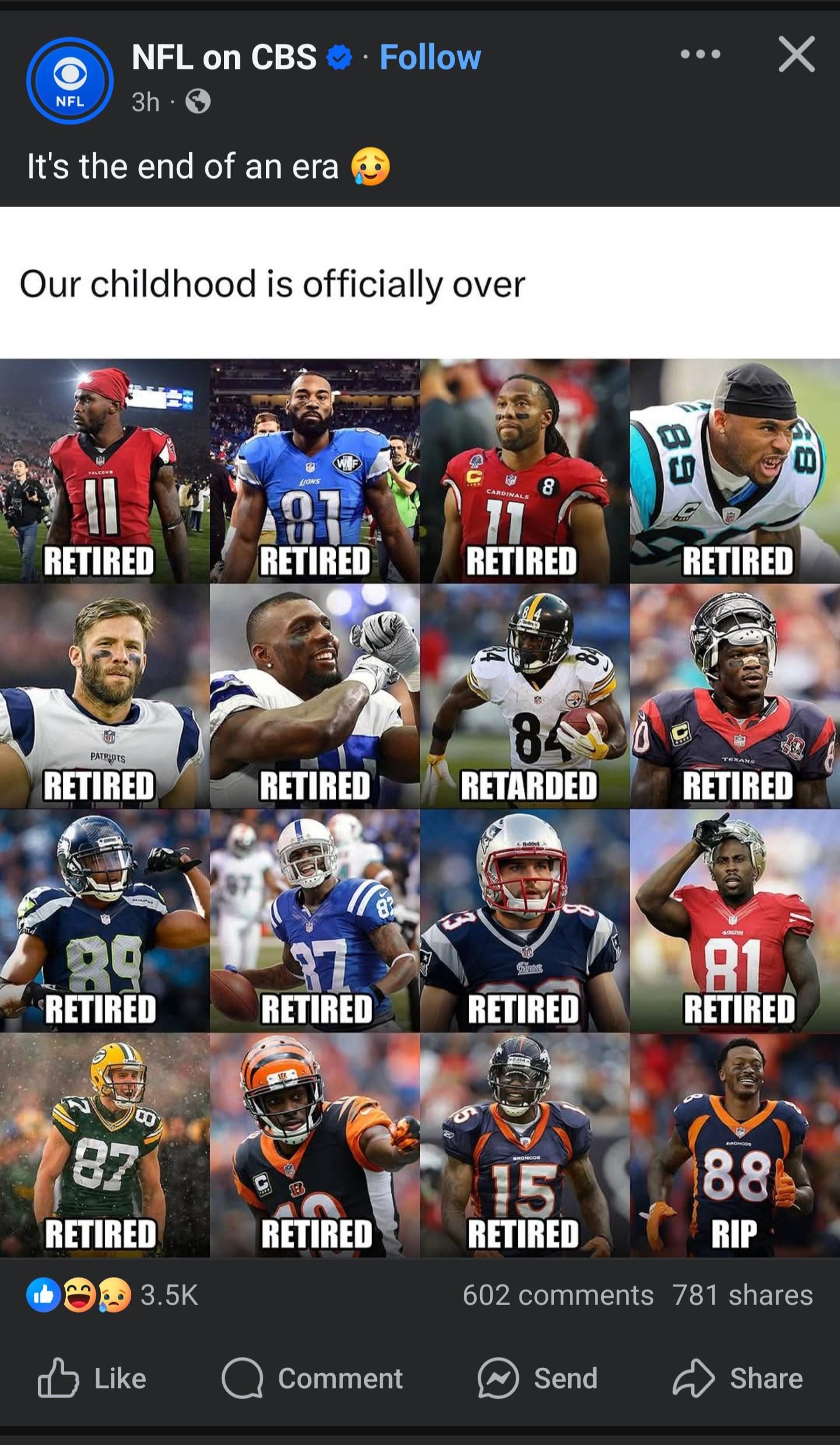The width and height of the screenshot is (840, 1445).
Task: Share this post
Action: click(738, 1378)
